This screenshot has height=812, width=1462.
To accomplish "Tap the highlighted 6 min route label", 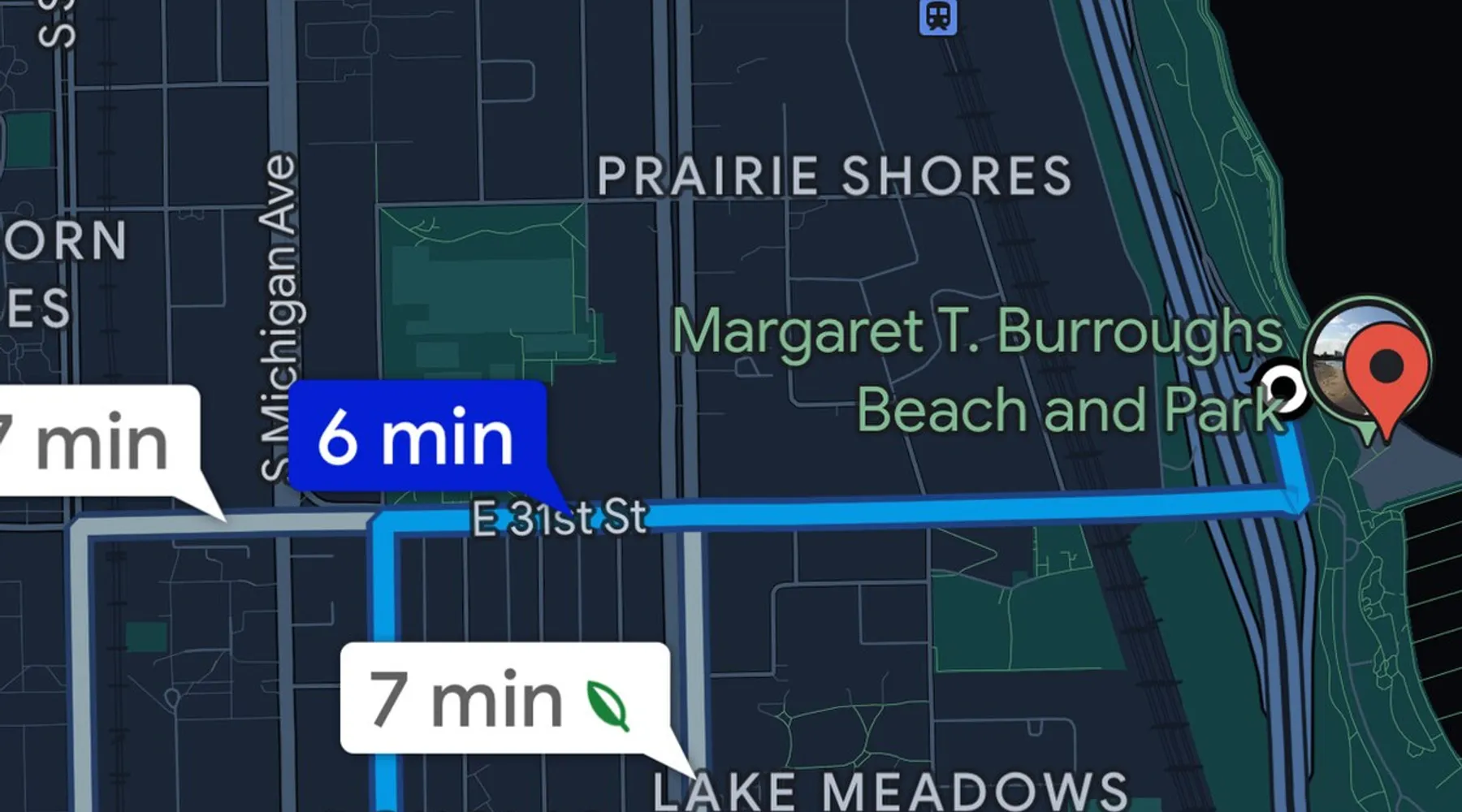I will [x=417, y=437].
